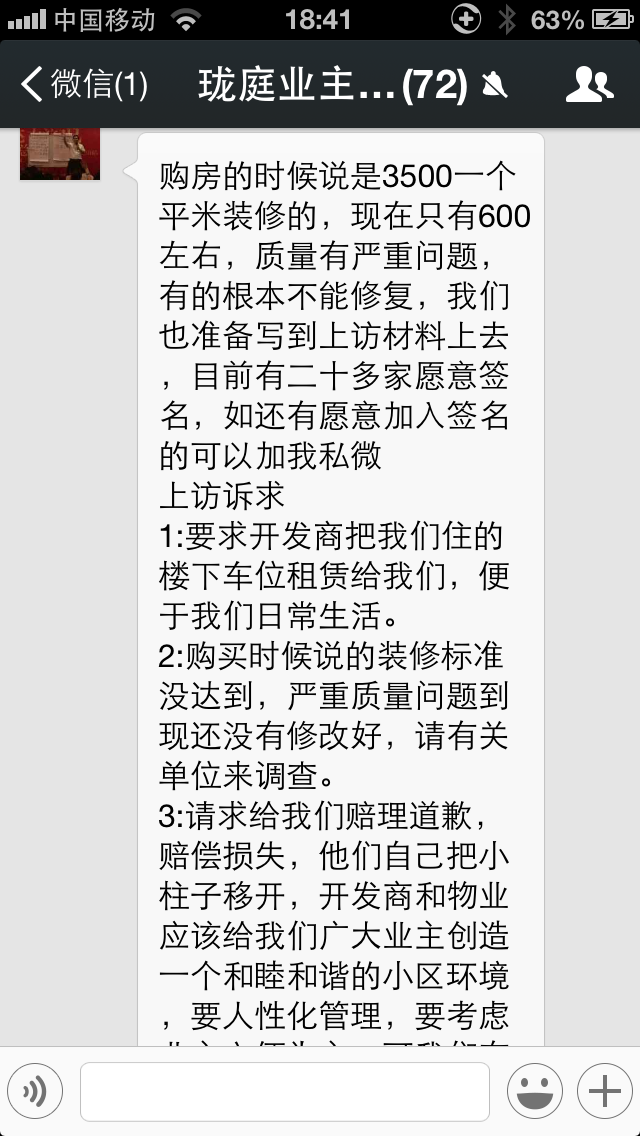The width and height of the screenshot is (640, 1136).
Task: Tap the message text field
Action: point(285,1091)
